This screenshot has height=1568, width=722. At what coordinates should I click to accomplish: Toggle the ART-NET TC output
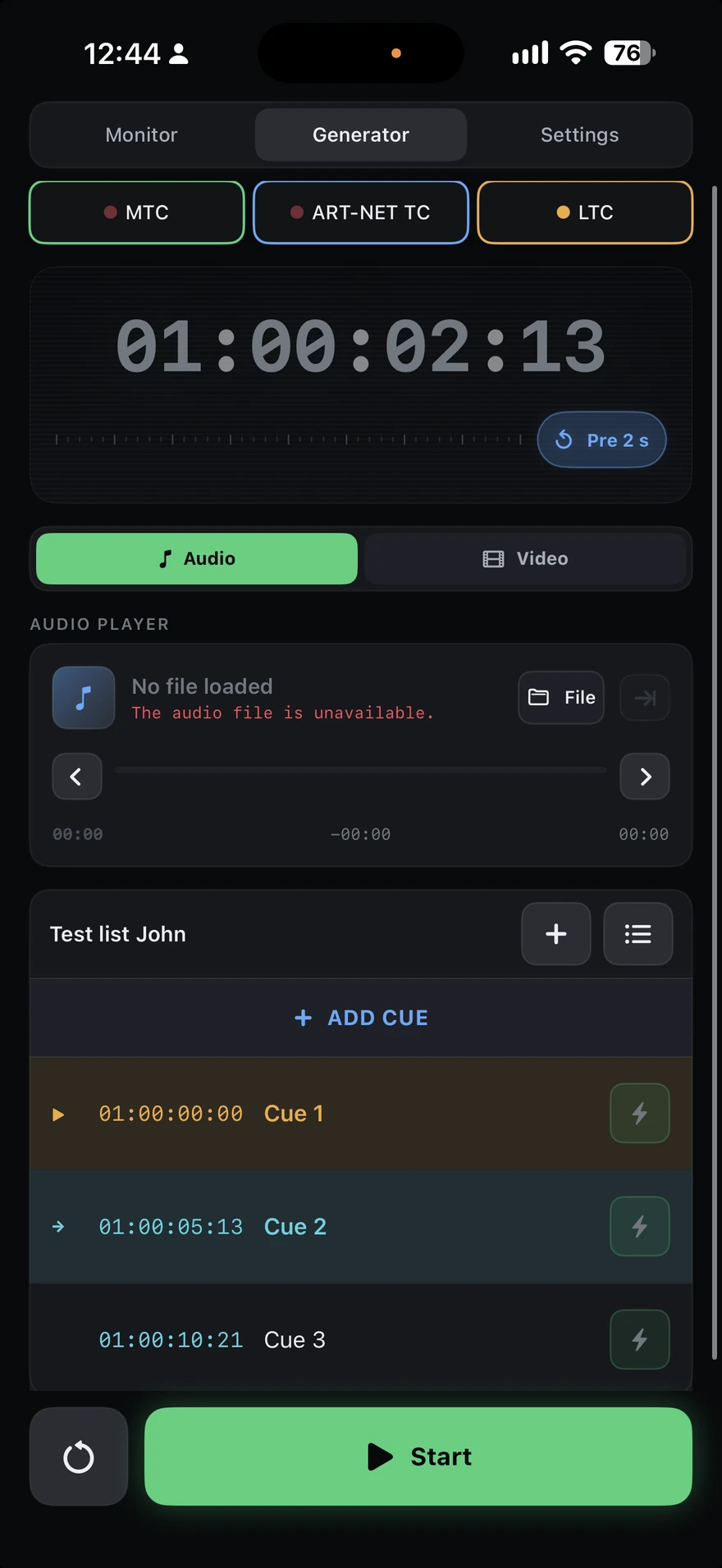point(361,212)
